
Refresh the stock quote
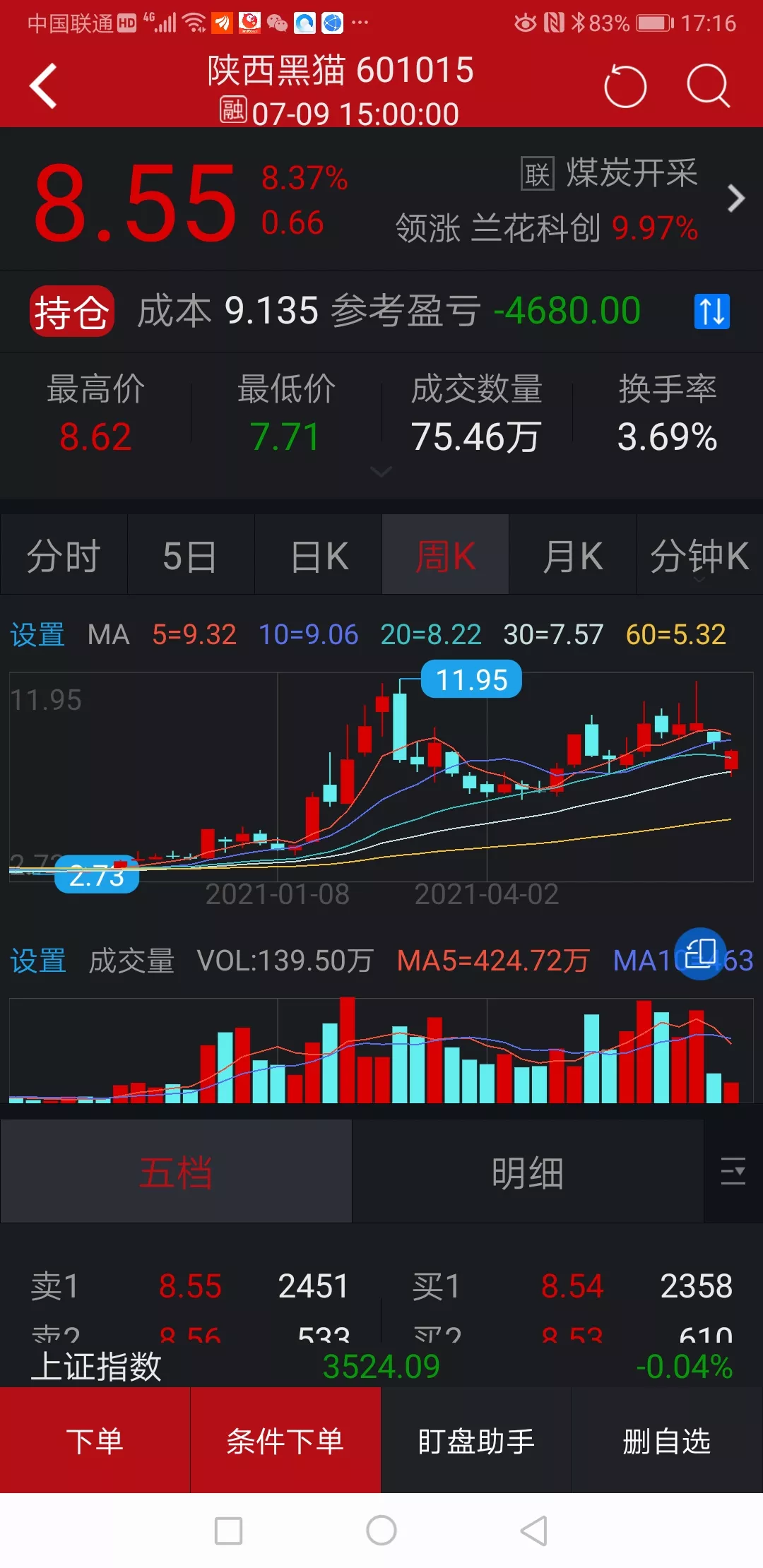click(625, 86)
